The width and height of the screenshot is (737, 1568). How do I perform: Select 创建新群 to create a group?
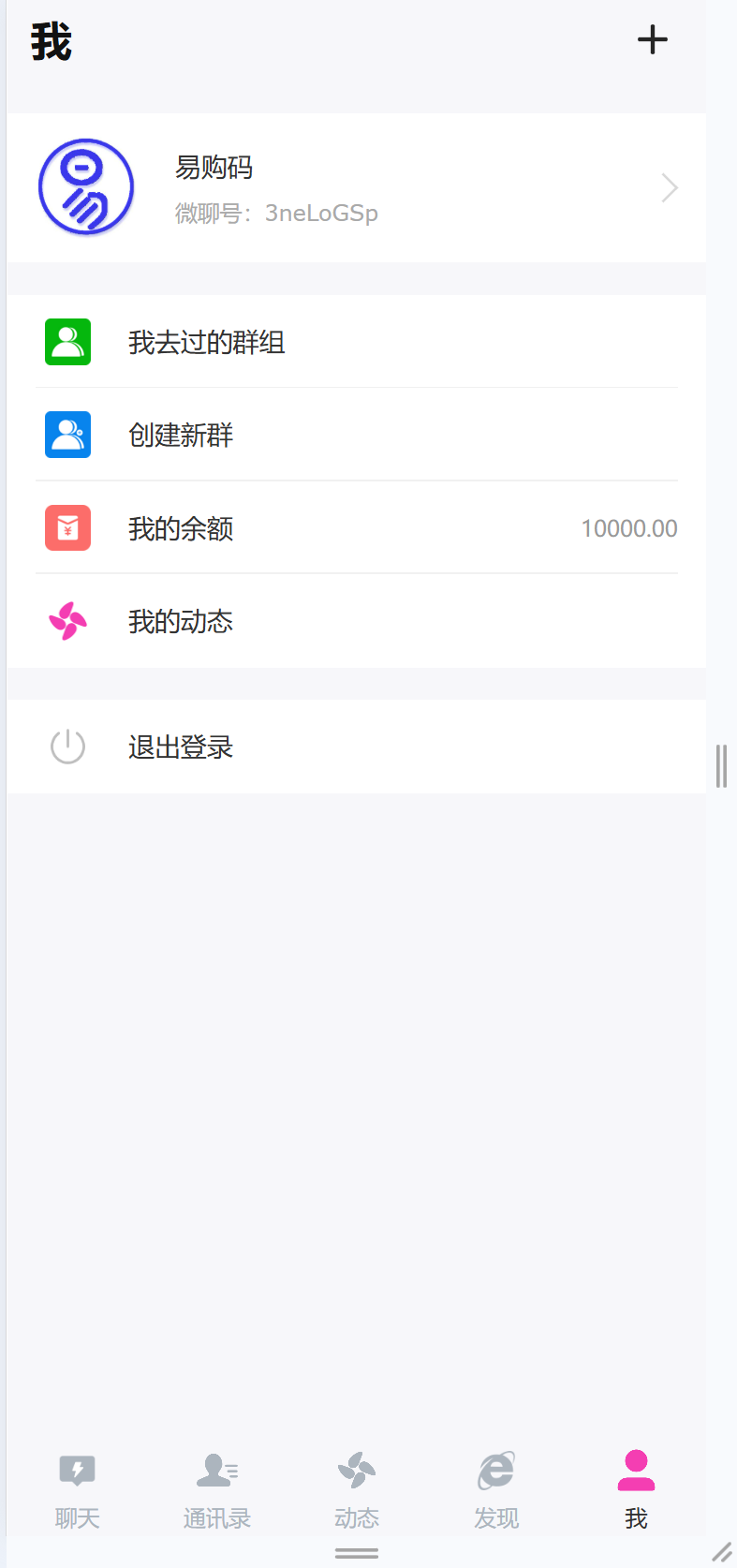pos(356,435)
